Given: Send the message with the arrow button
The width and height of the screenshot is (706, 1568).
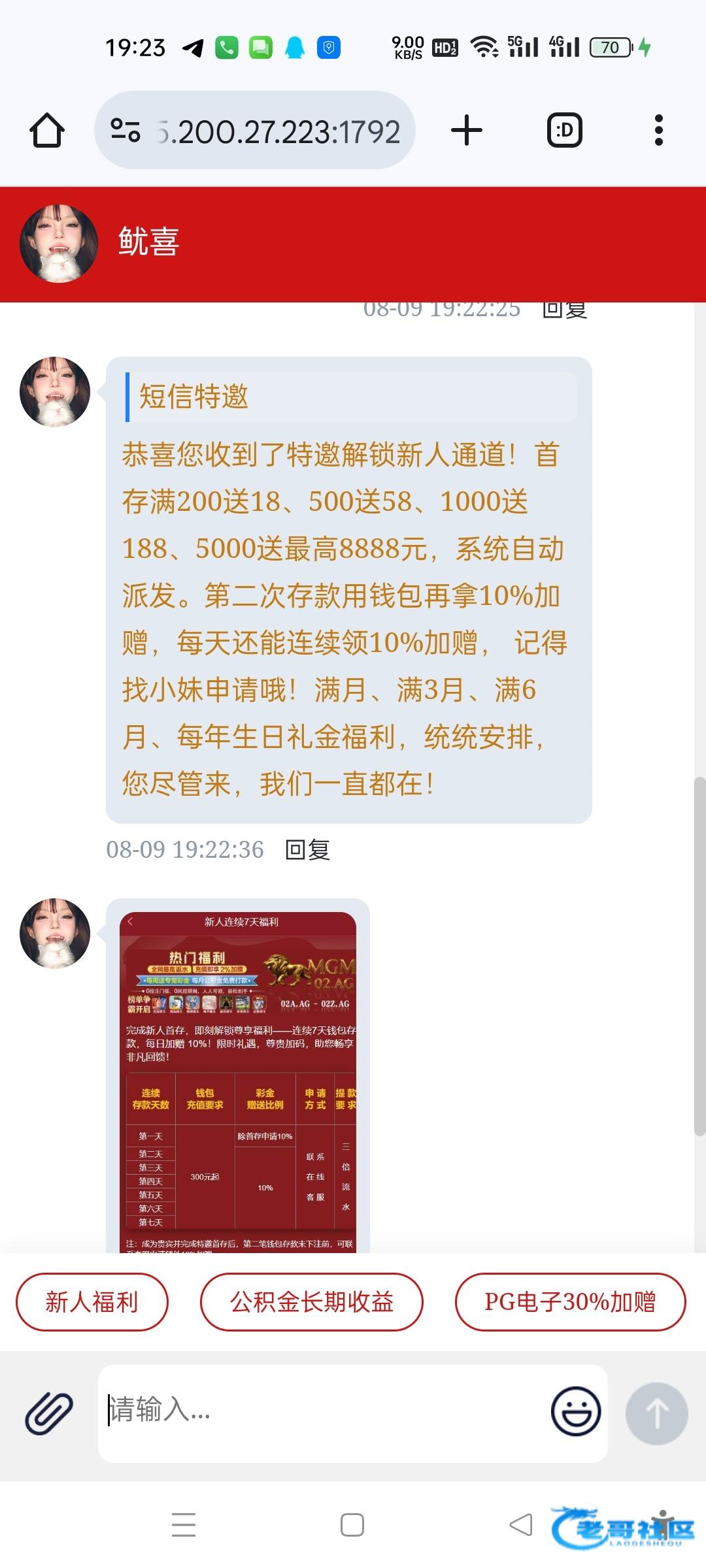Looking at the screenshot, I should coord(656,1413).
